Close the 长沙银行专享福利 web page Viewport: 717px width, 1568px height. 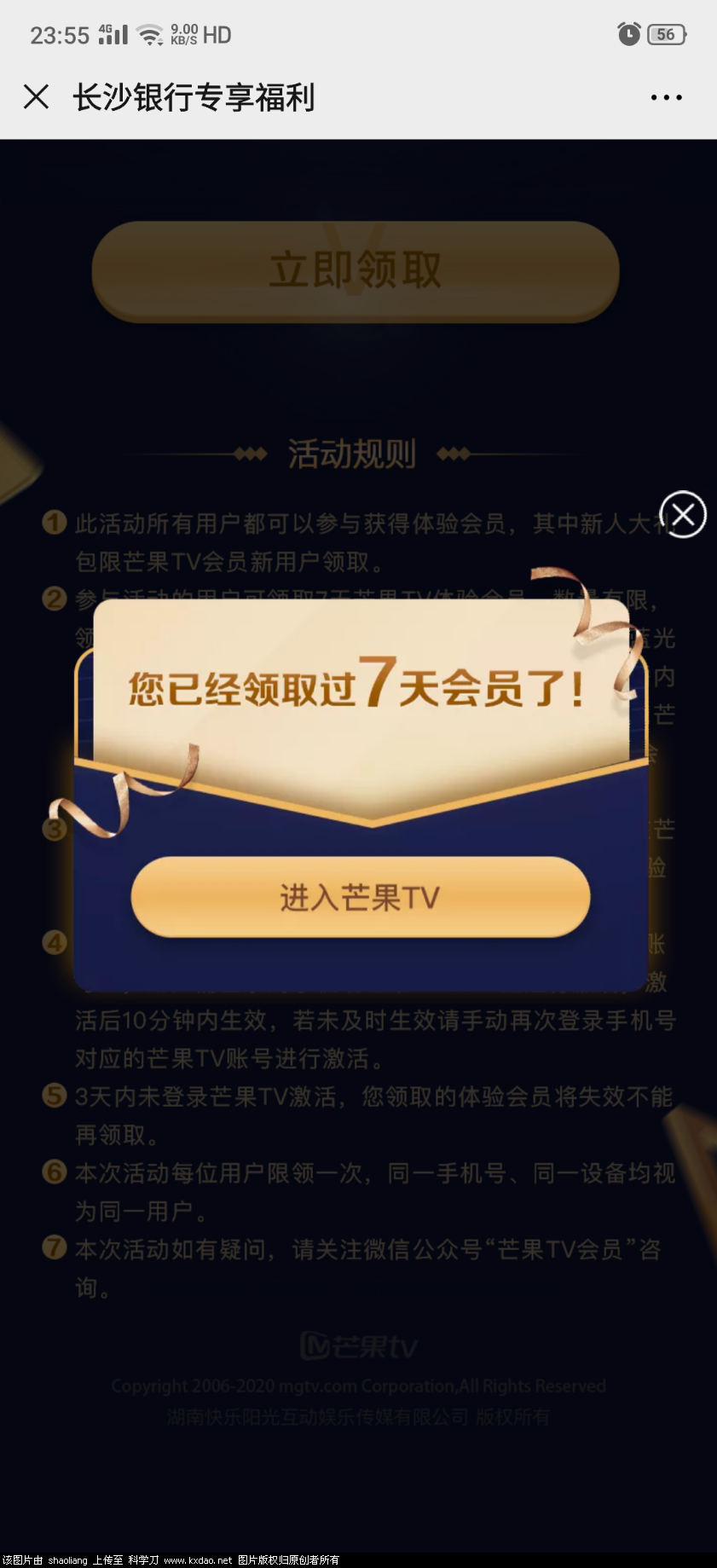click(x=36, y=96)
